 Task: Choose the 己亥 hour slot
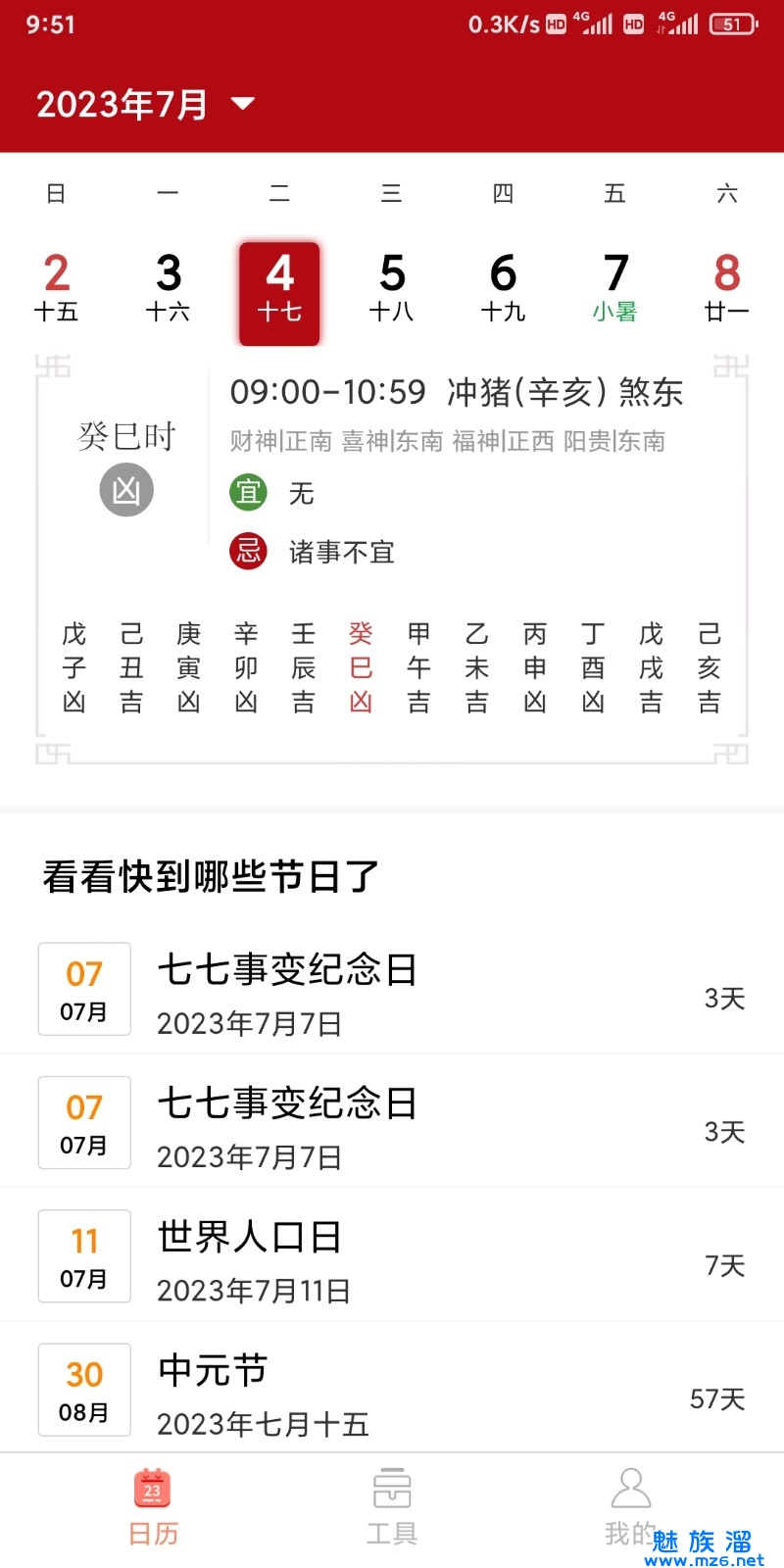tap(709, 667)
